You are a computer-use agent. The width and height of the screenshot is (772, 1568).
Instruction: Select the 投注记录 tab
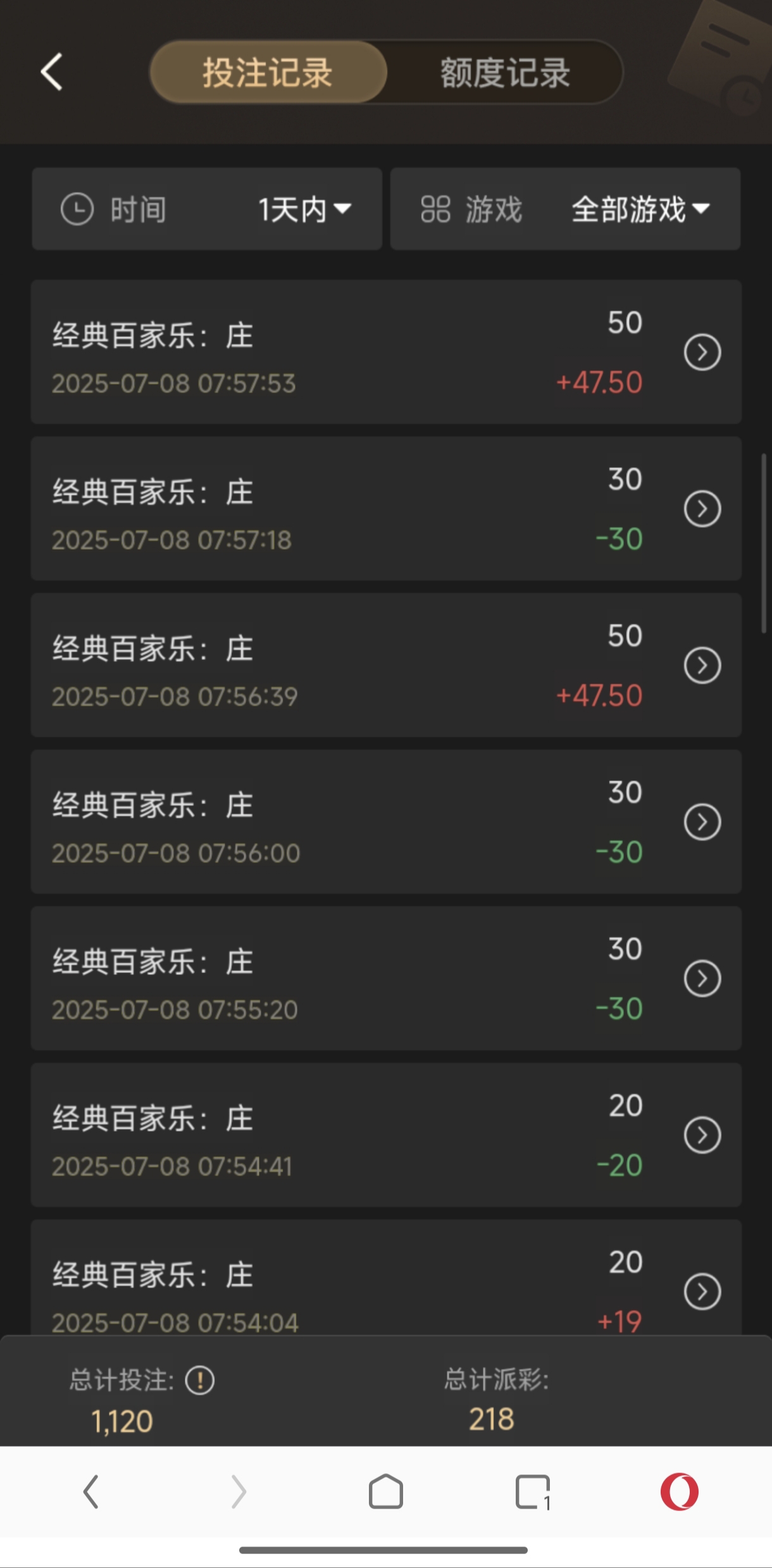268,73
